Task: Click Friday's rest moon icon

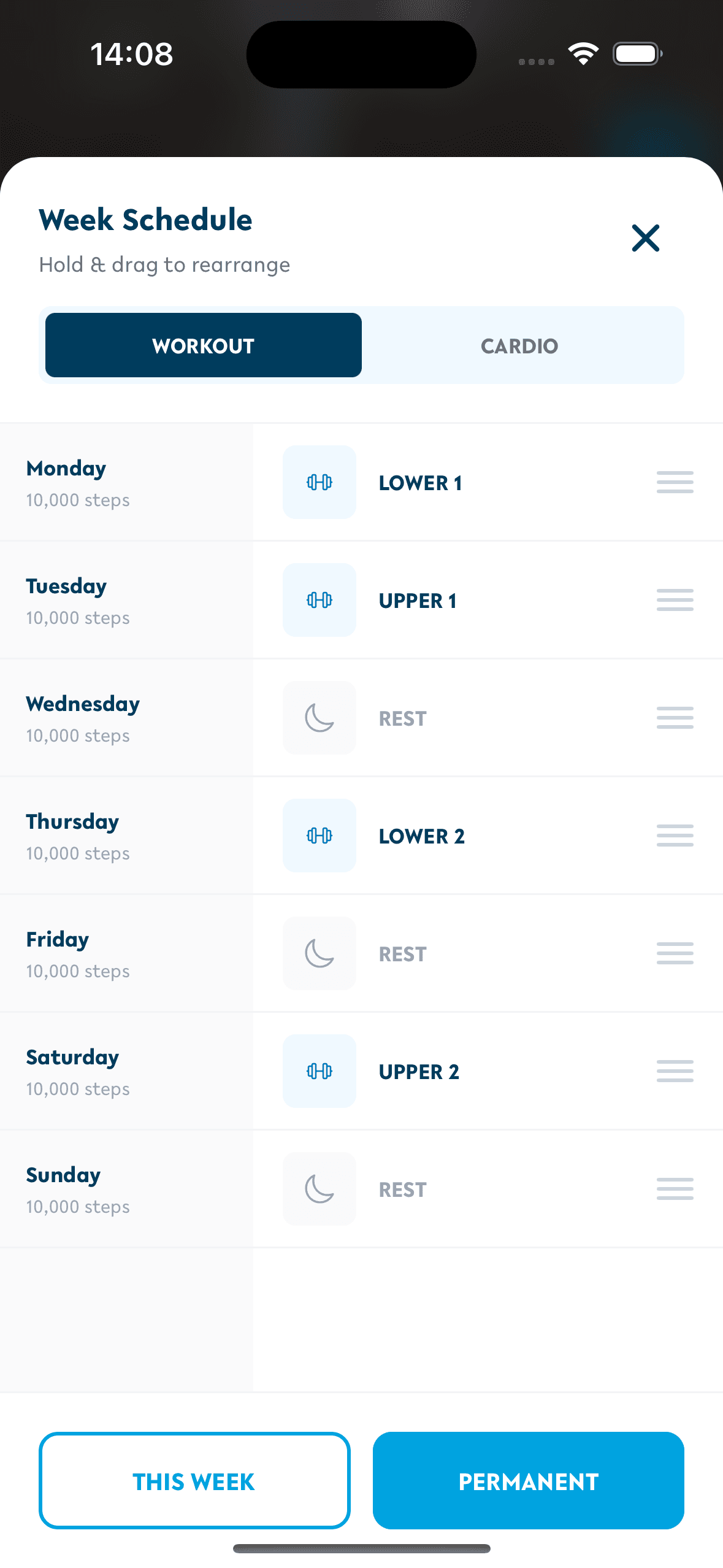Action: coord(319,953)
